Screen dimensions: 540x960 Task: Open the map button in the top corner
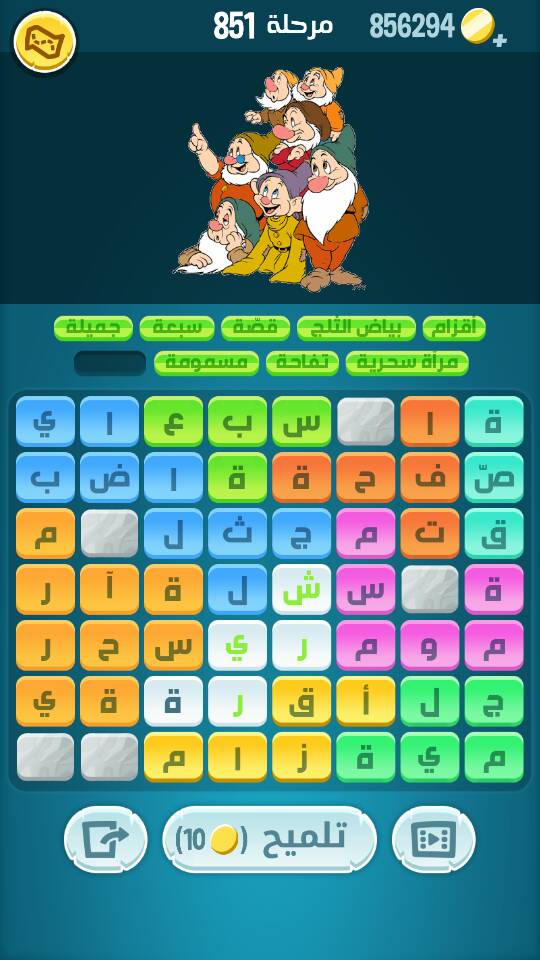click(44, 41)
